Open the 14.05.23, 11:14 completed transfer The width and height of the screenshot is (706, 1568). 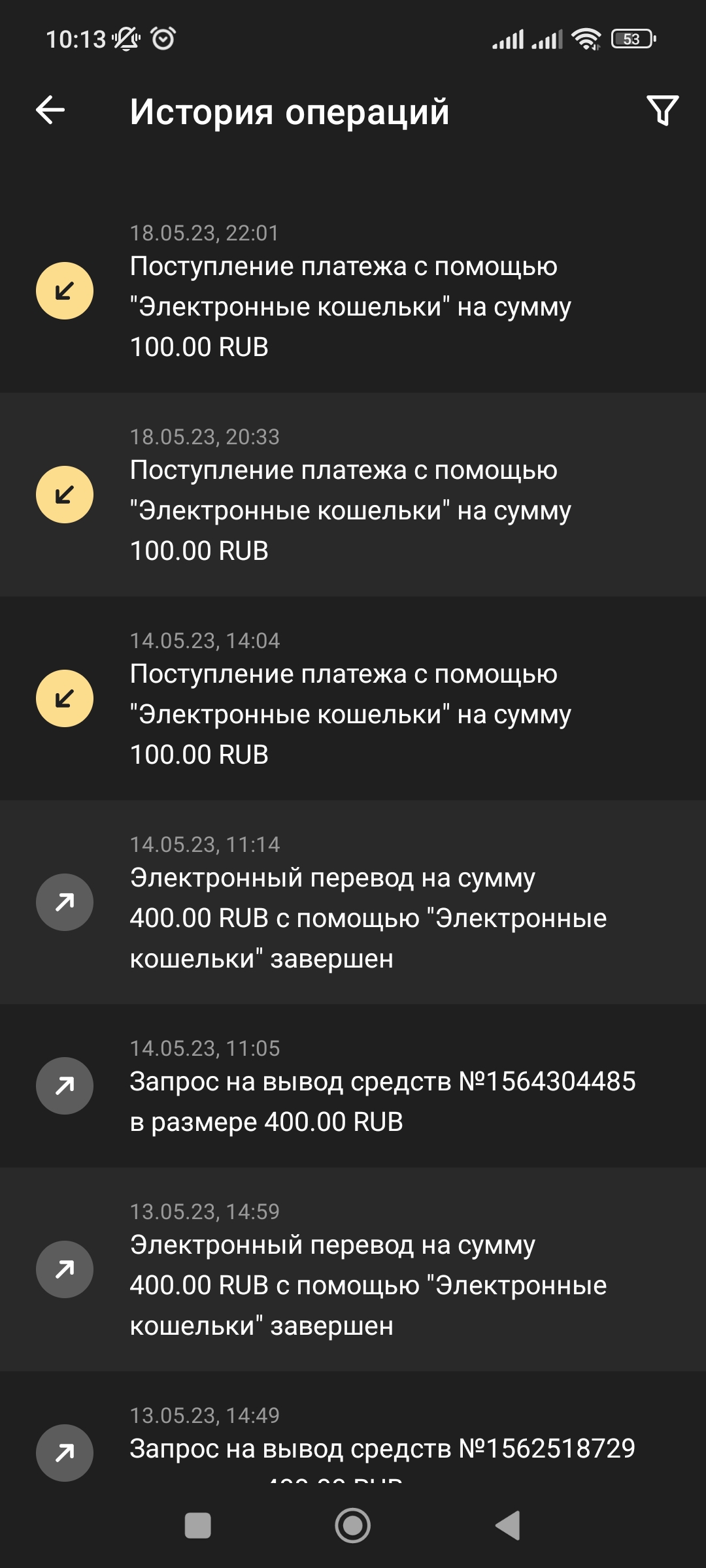tap(353, 903)
